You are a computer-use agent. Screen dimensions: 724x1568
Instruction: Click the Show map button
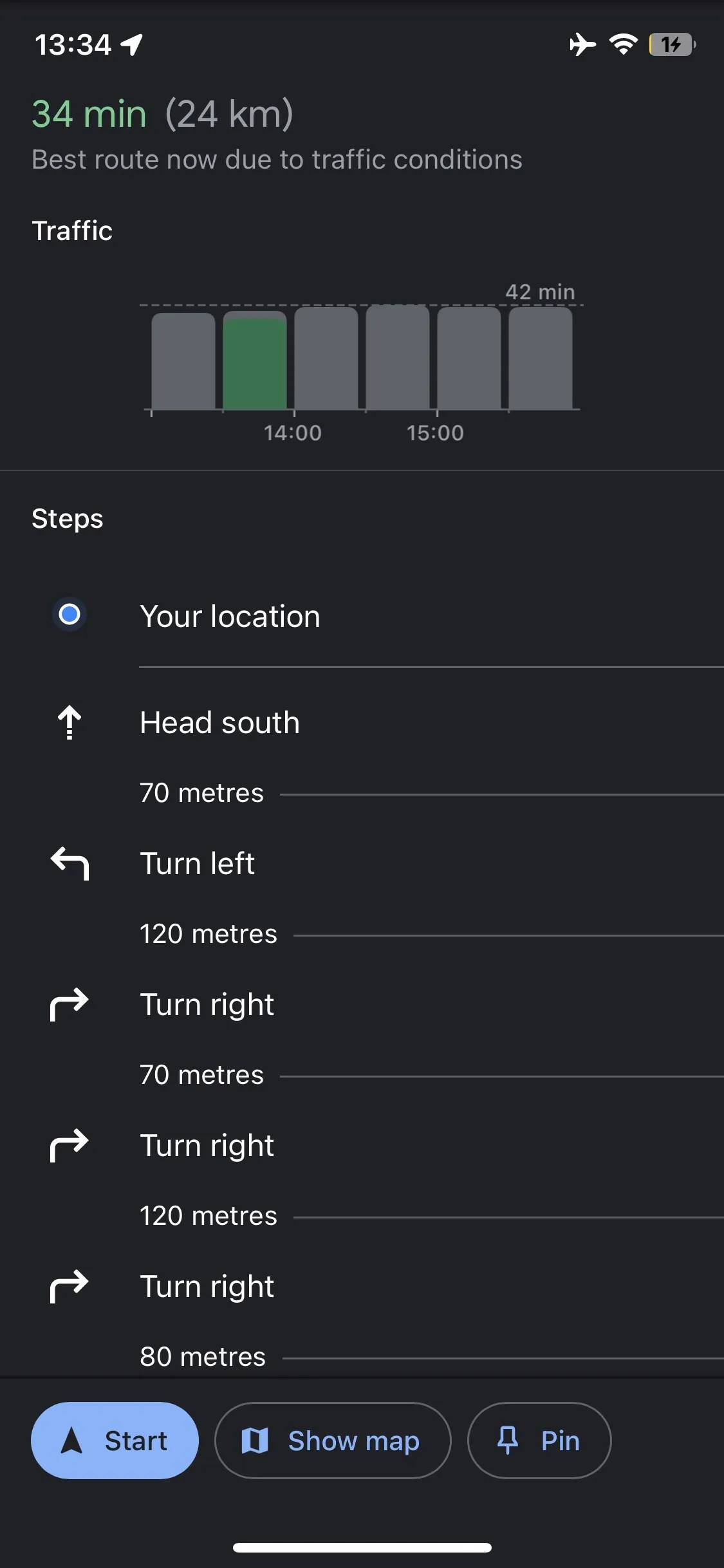(x=332, y=1441)
